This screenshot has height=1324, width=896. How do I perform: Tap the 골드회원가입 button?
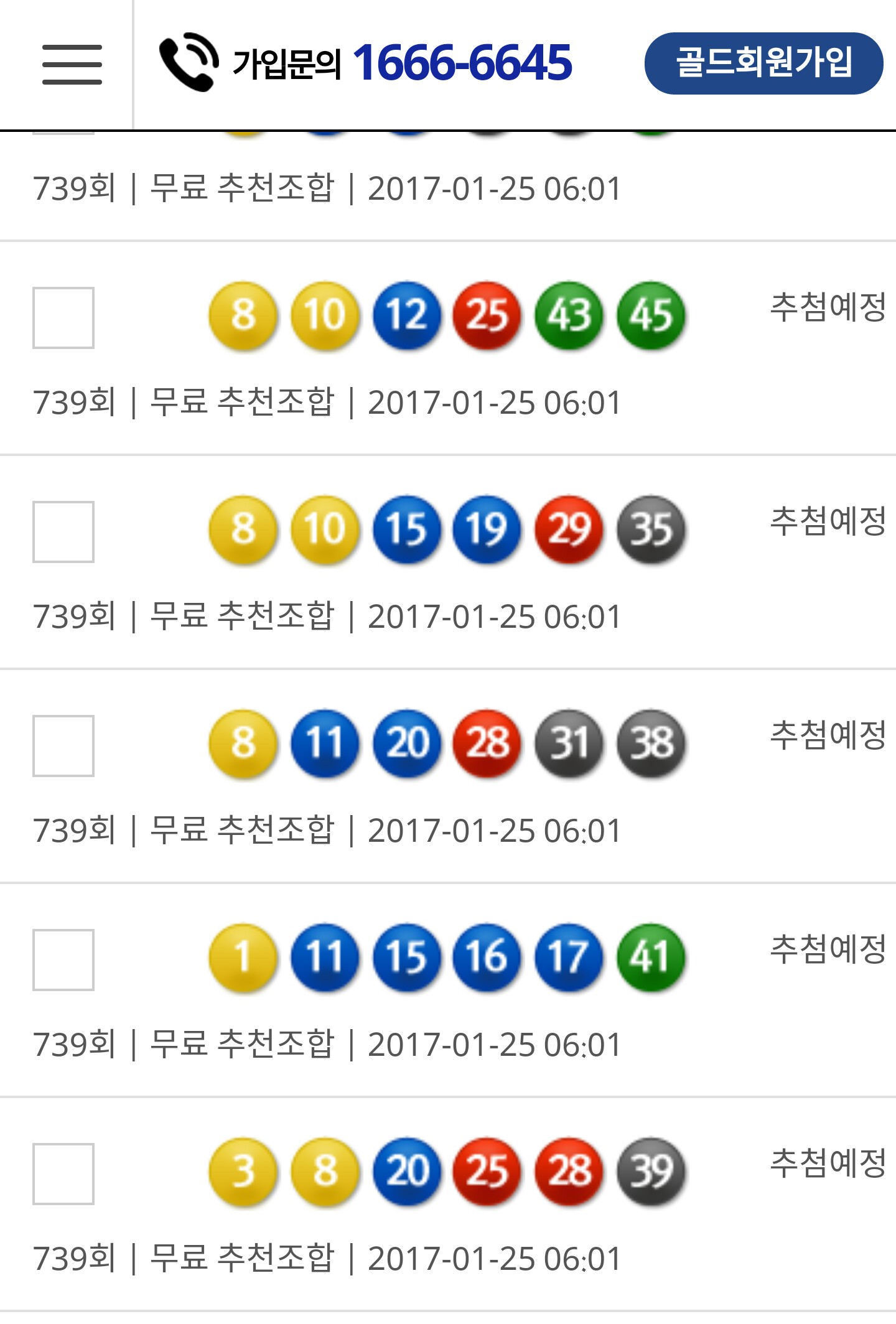coord(763,63)
